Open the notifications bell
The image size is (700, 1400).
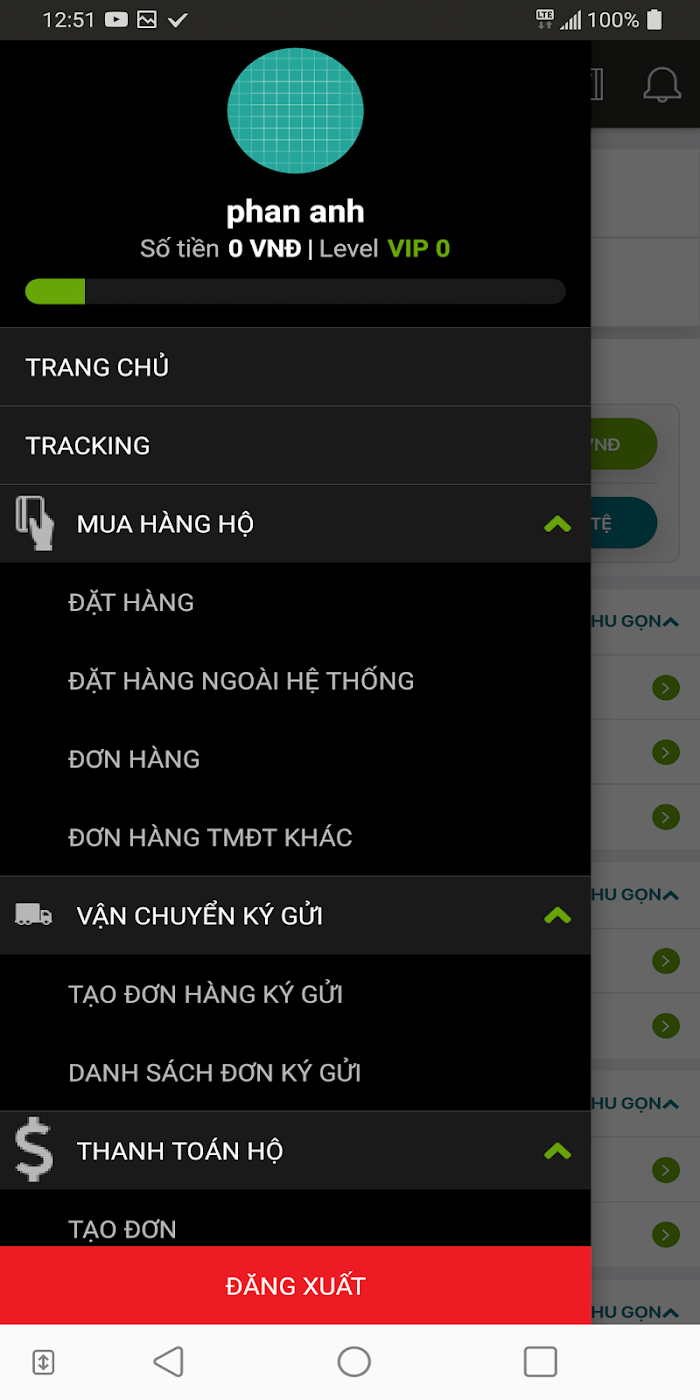pos(661,85)
